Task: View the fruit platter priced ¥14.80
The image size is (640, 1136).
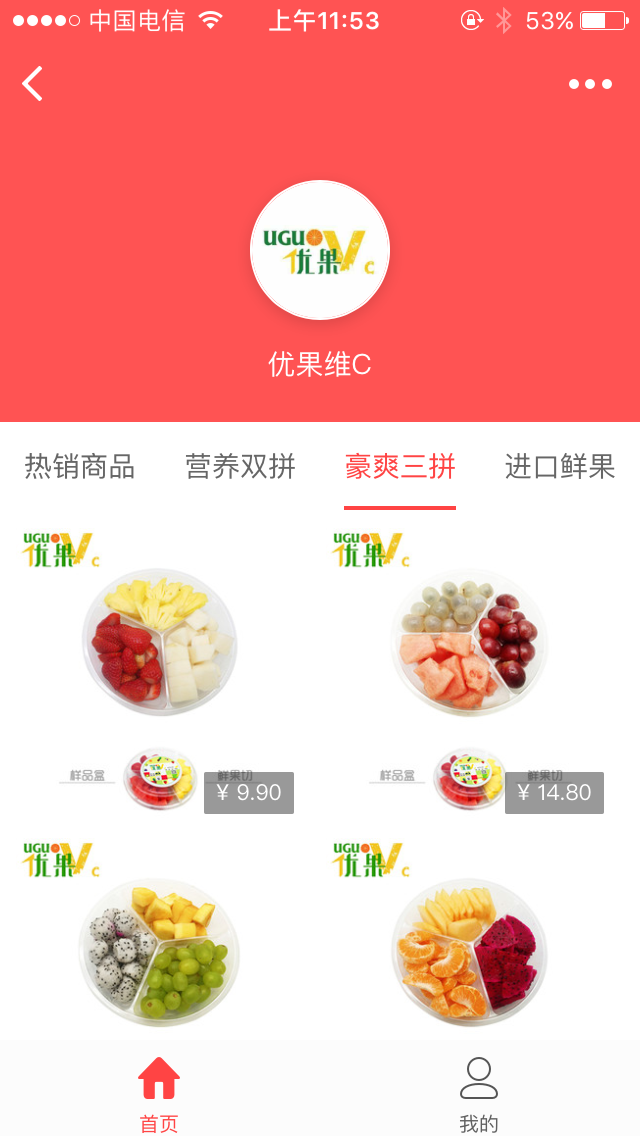Action: [470, 670]
